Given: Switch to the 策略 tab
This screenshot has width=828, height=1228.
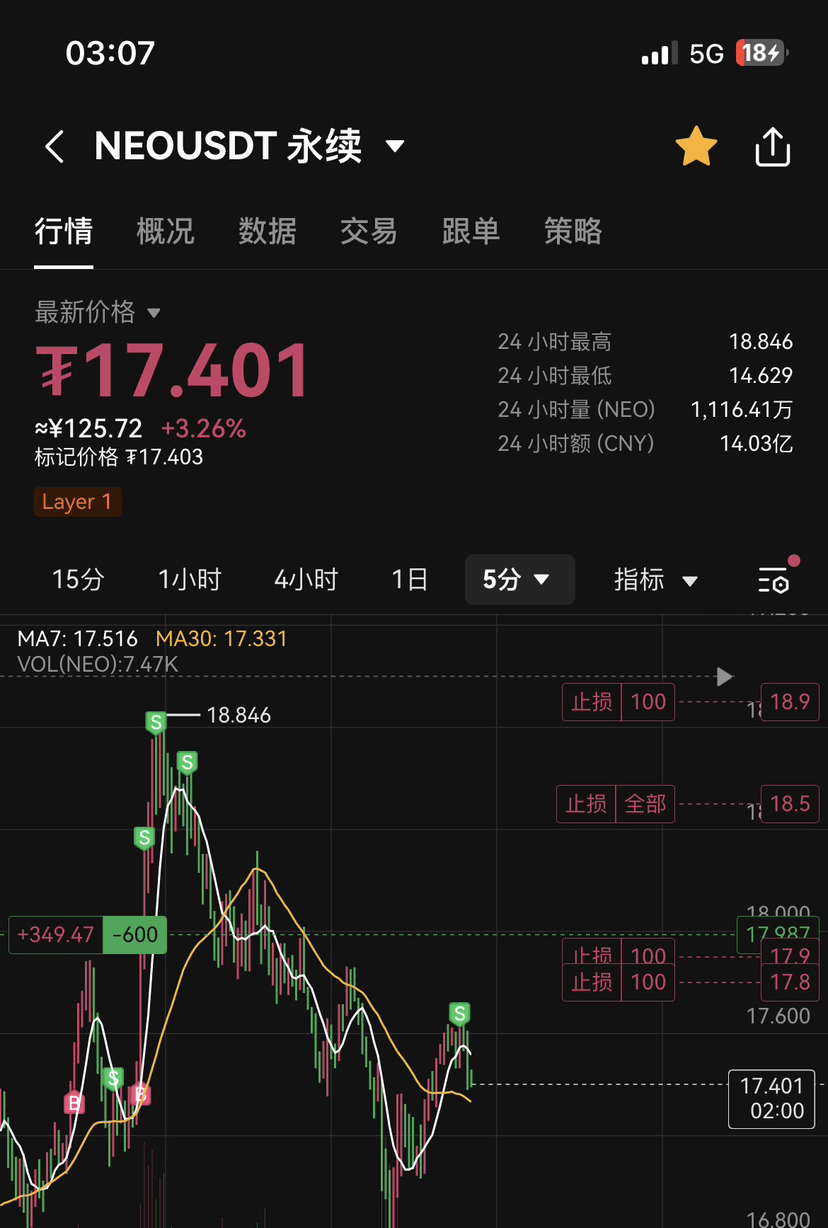Looking at the screenshot, I should point(572,232).
